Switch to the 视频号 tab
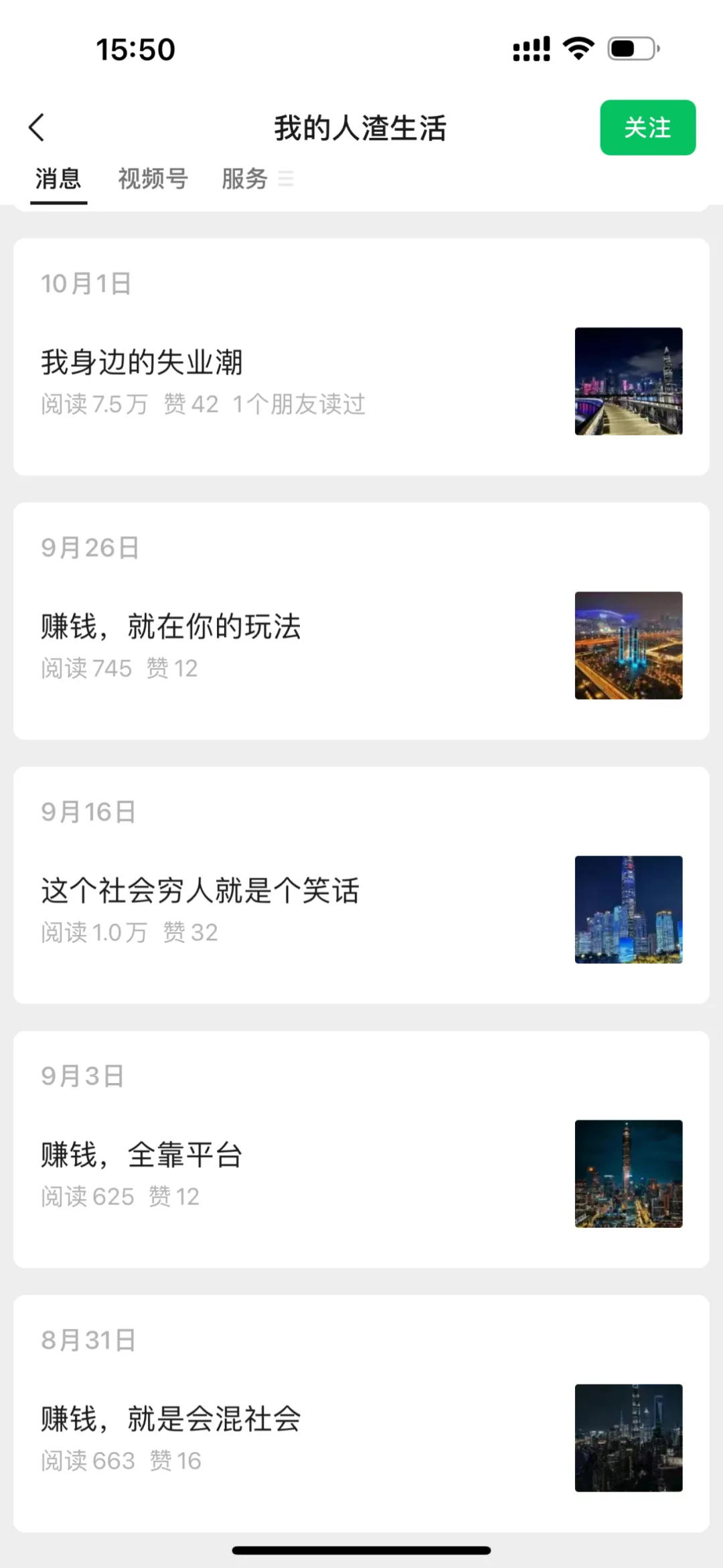The image size is (723, 1568). coord(153,179)
